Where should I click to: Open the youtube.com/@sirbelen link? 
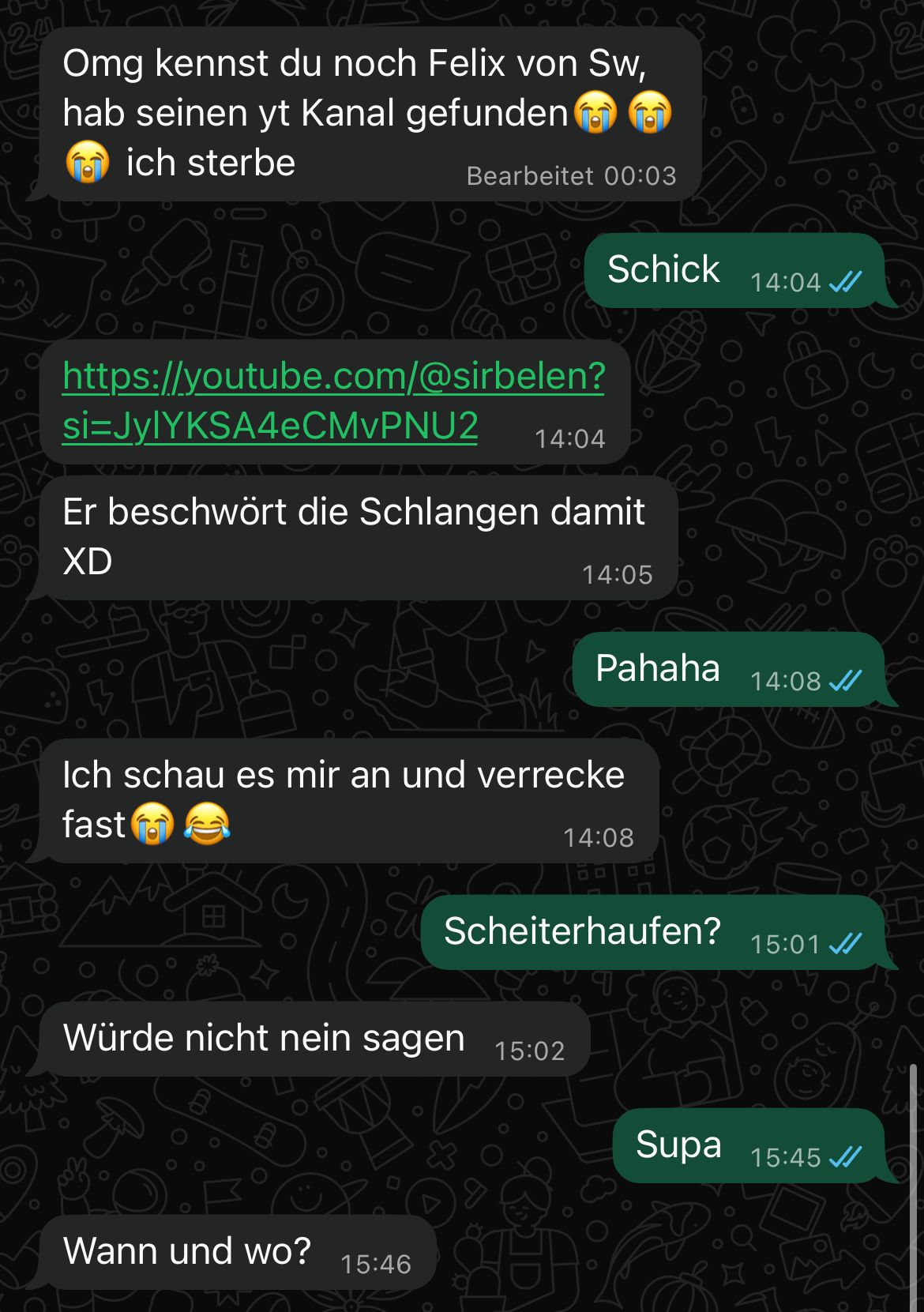coord(332,377)
